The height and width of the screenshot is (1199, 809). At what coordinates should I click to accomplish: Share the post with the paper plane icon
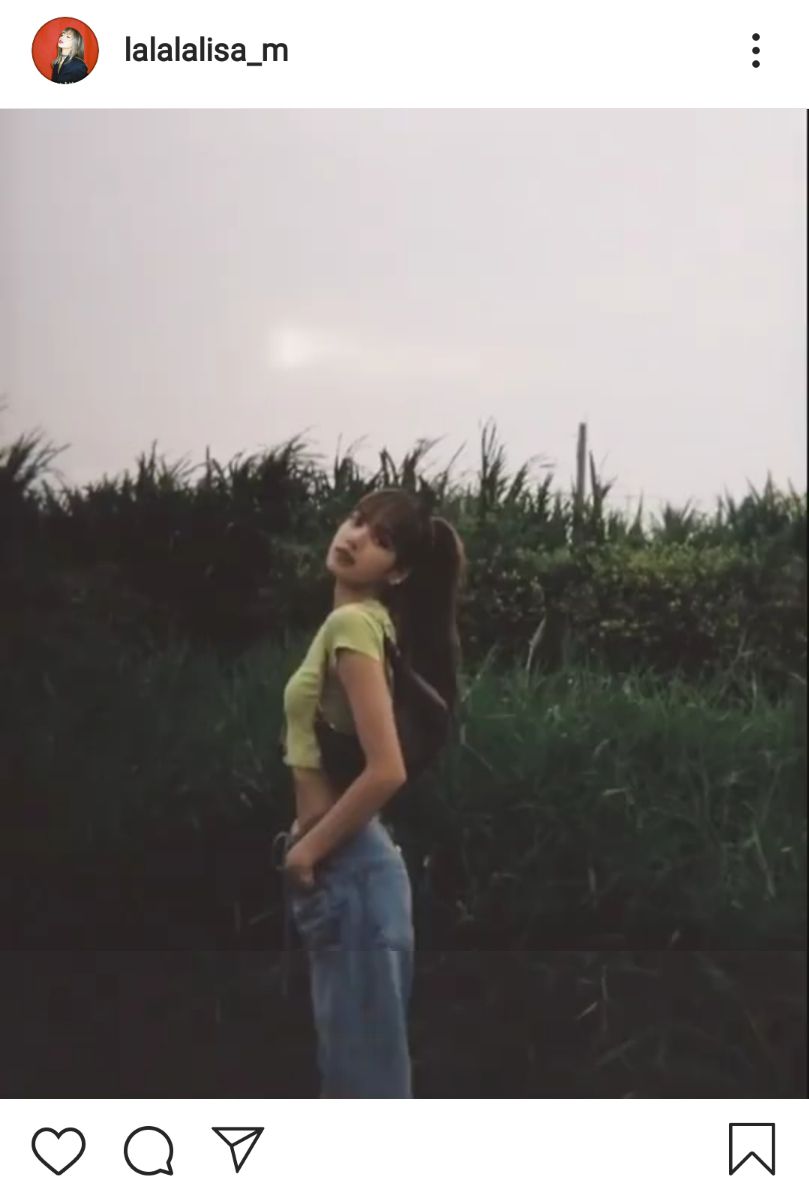238,1149
